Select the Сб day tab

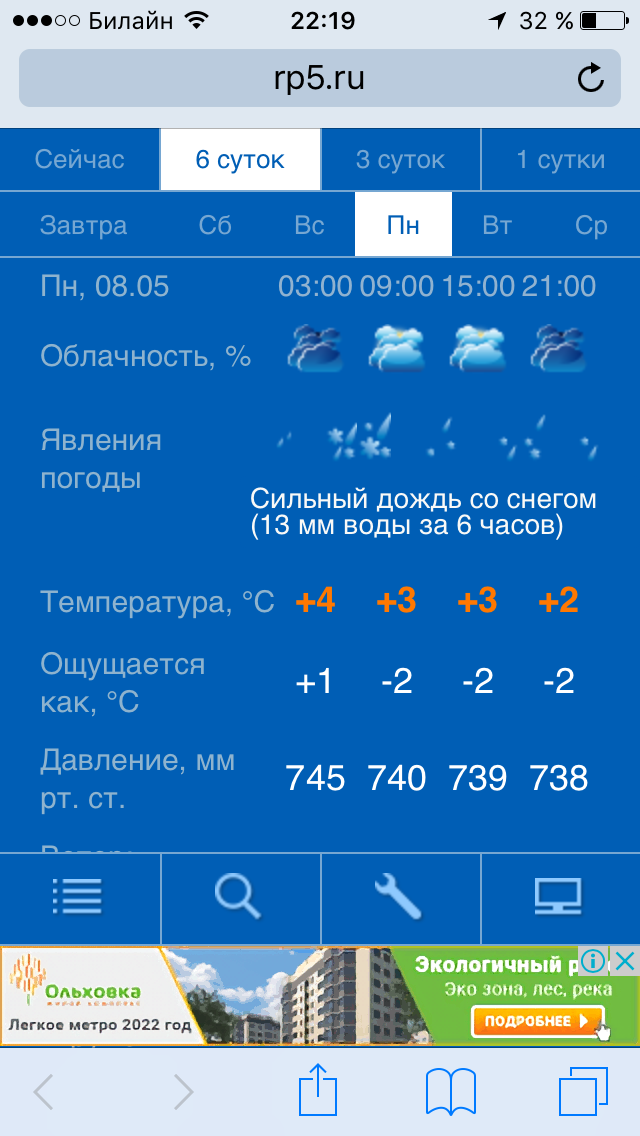(215, 225)
